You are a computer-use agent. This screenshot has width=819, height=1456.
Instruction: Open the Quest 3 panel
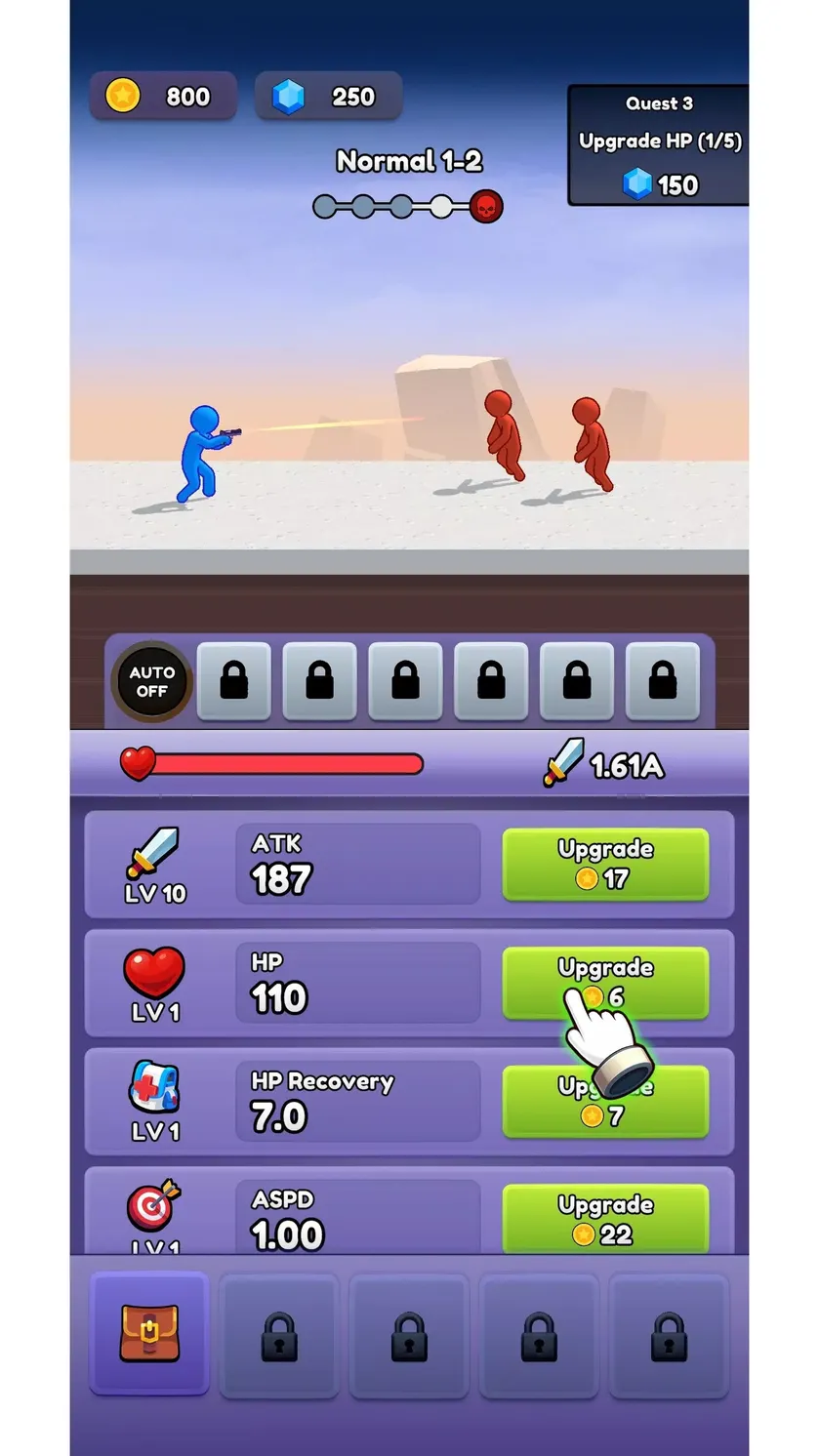coord(658,144)
